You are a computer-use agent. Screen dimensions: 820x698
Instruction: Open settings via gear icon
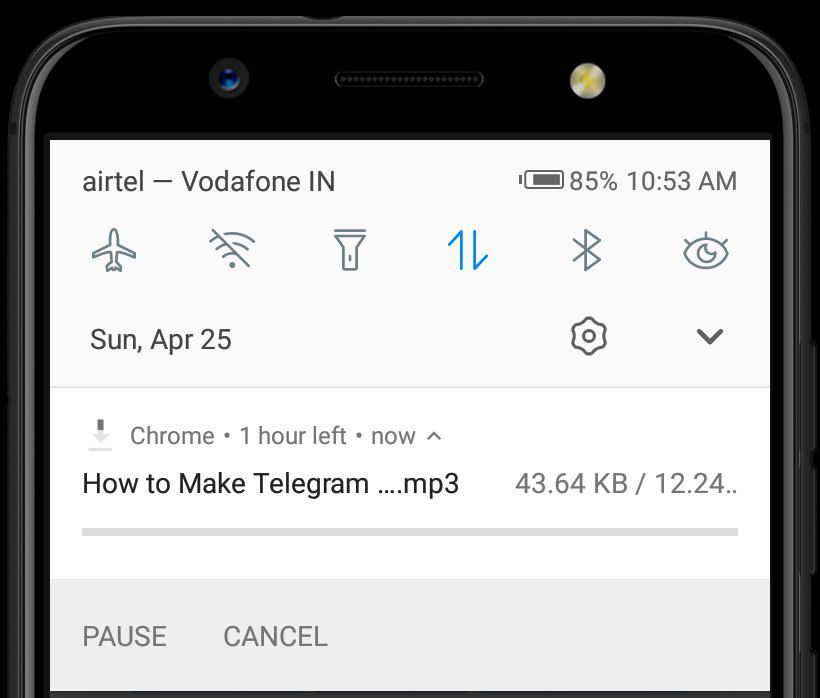pyautogui.click(x=589, y=337)
